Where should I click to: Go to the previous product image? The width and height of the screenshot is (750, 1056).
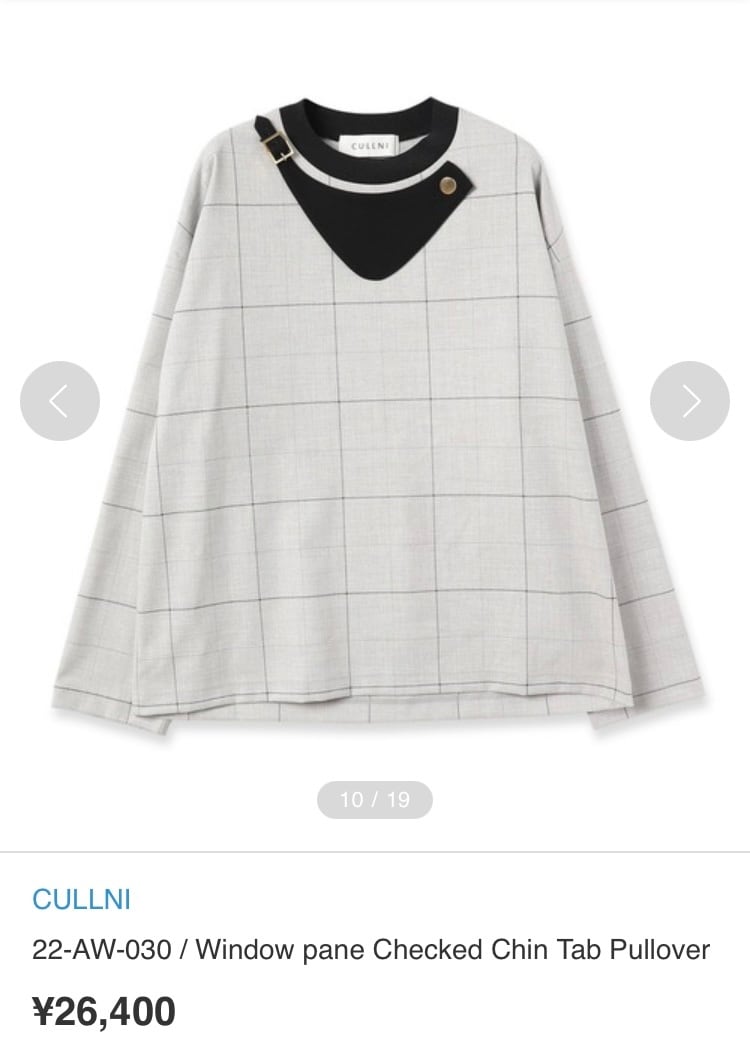coord(60,401)
